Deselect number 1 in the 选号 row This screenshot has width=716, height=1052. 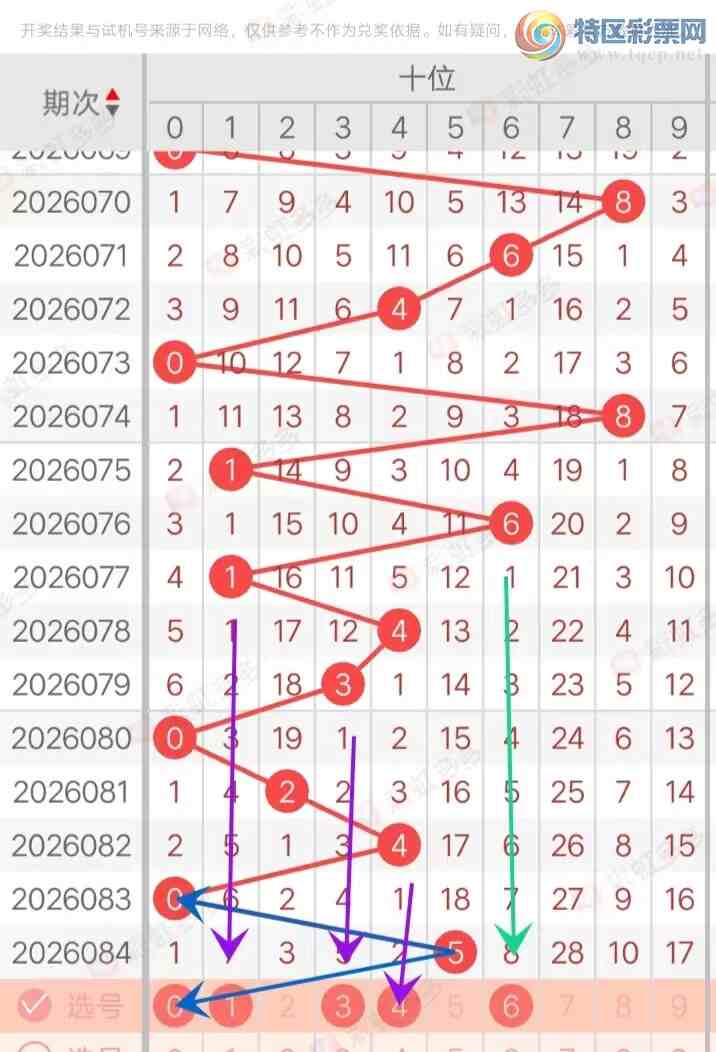pyautogui.click(x=231, y=1005)
